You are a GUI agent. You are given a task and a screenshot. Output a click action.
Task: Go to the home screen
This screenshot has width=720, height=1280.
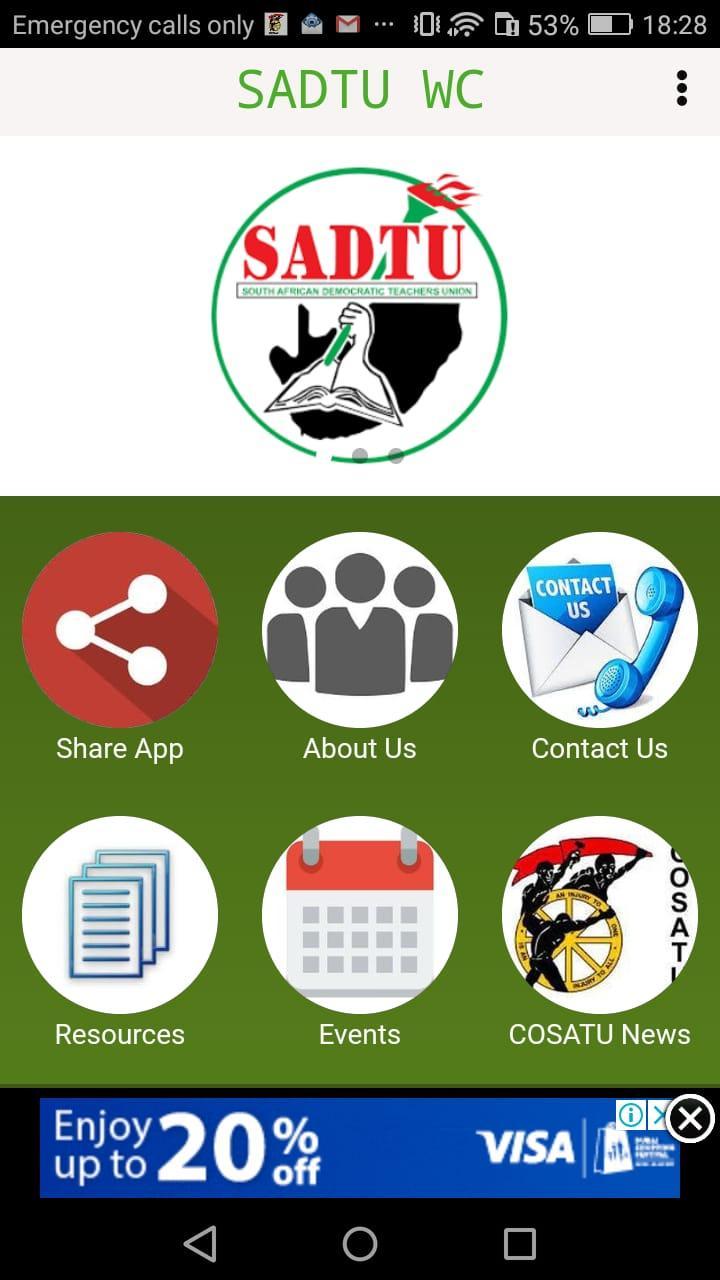coord(360,1244)
